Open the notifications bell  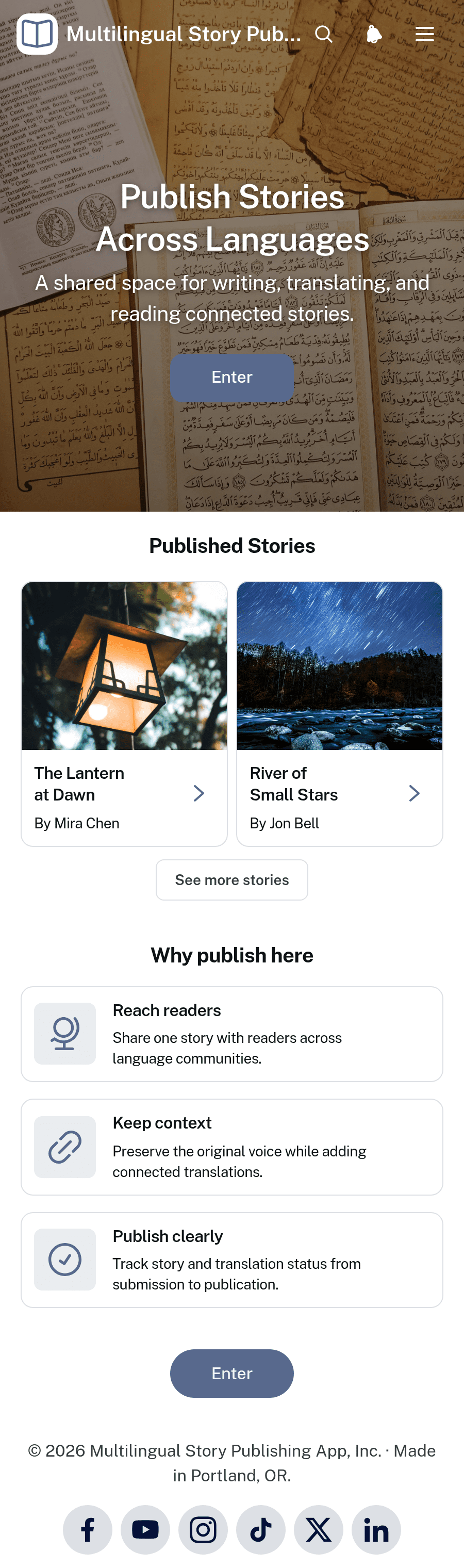pos(374,34)
